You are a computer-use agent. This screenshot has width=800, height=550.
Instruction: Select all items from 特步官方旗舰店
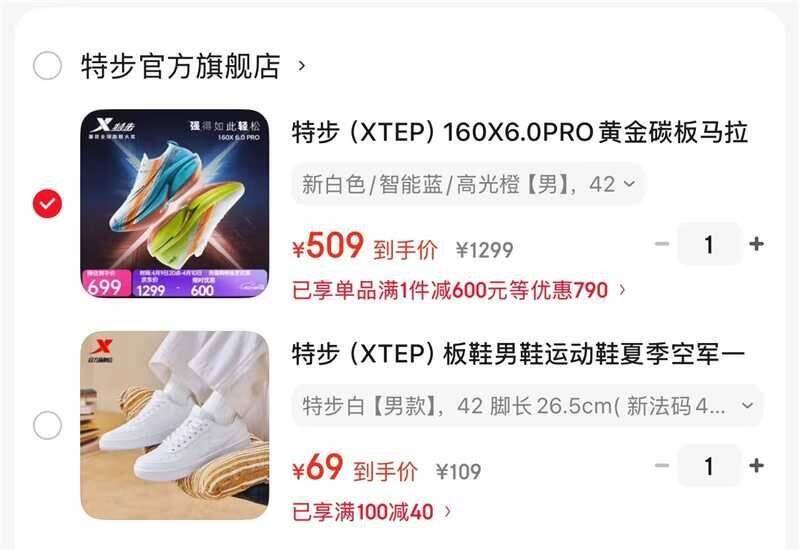(x=47, y=67)
